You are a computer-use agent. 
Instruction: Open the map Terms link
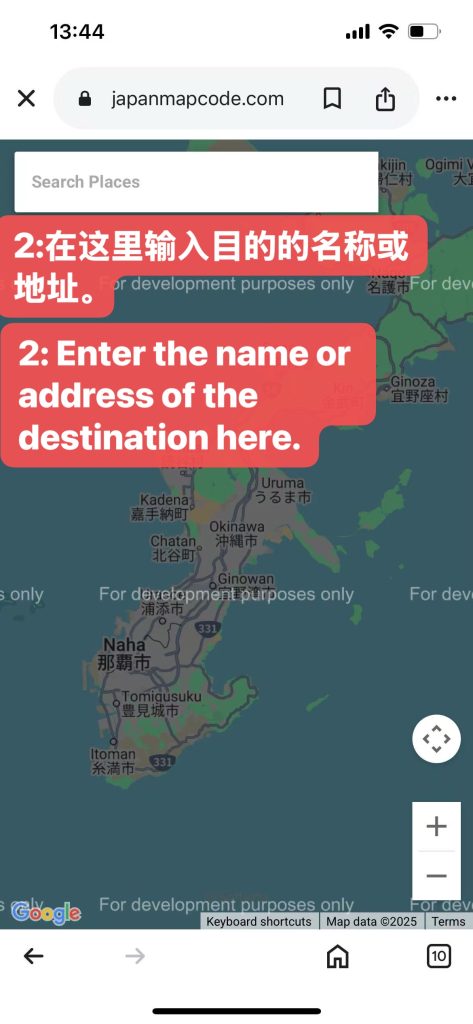[448, 921]
